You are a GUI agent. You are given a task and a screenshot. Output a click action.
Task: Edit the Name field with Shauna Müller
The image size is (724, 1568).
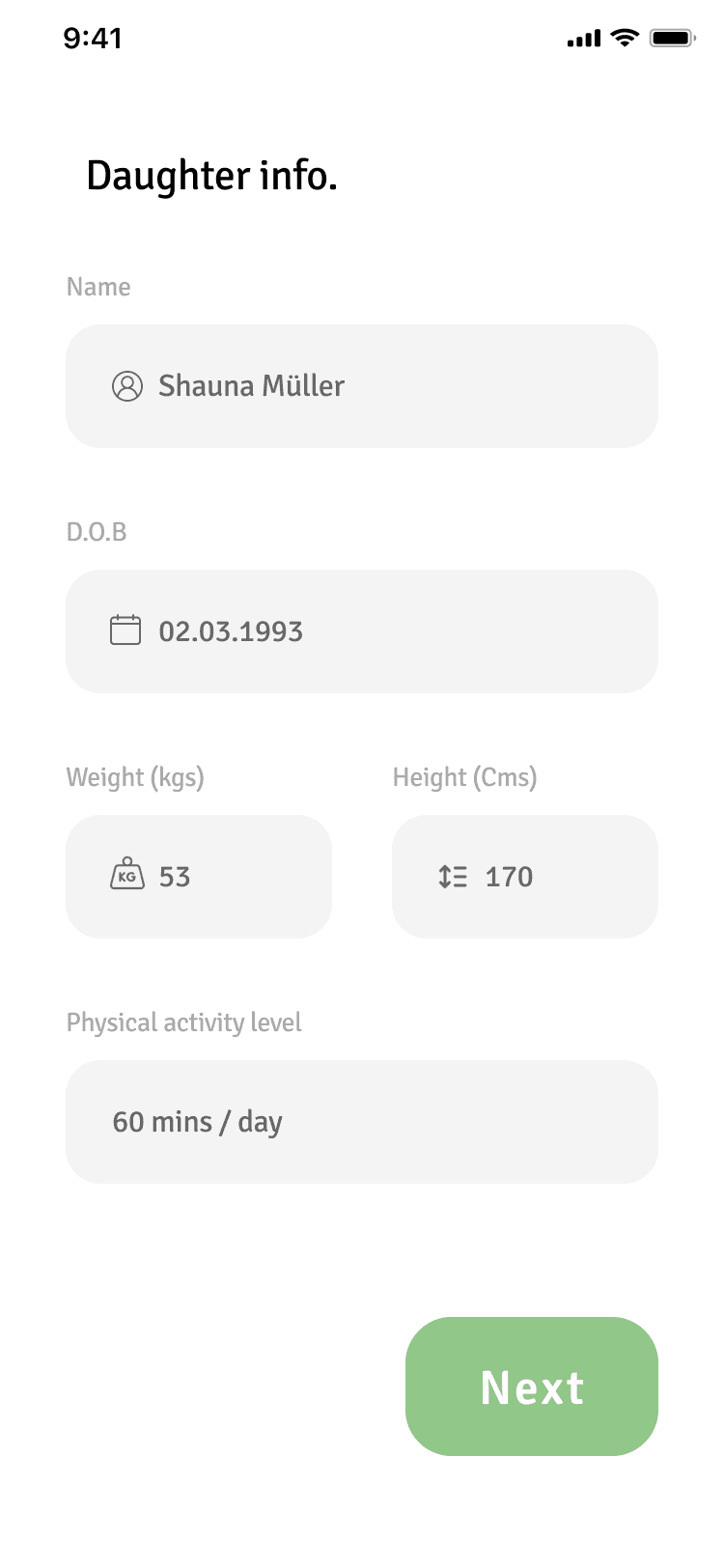point(361,386)
